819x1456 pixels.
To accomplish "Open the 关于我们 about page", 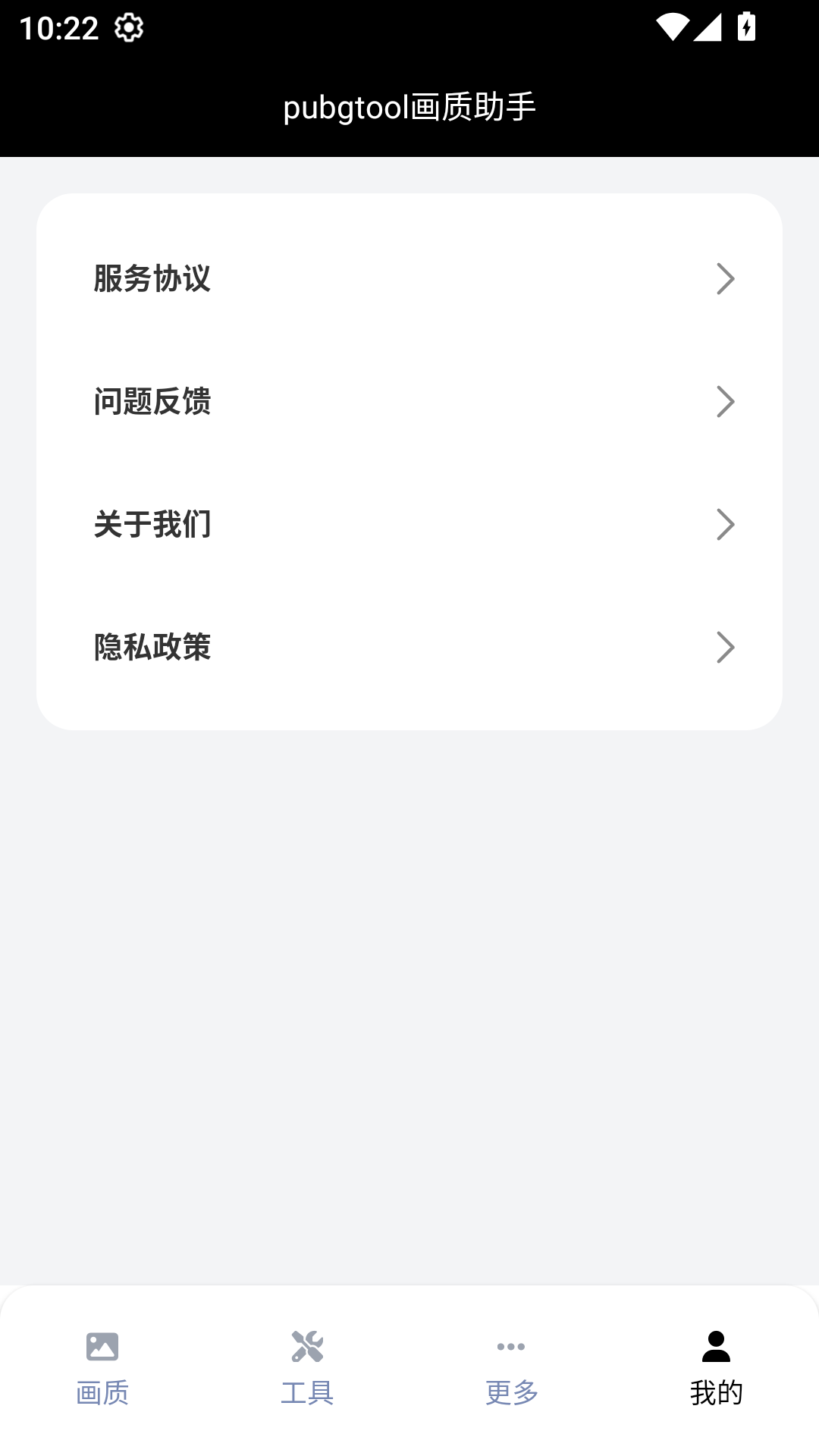I will point(152,526).
